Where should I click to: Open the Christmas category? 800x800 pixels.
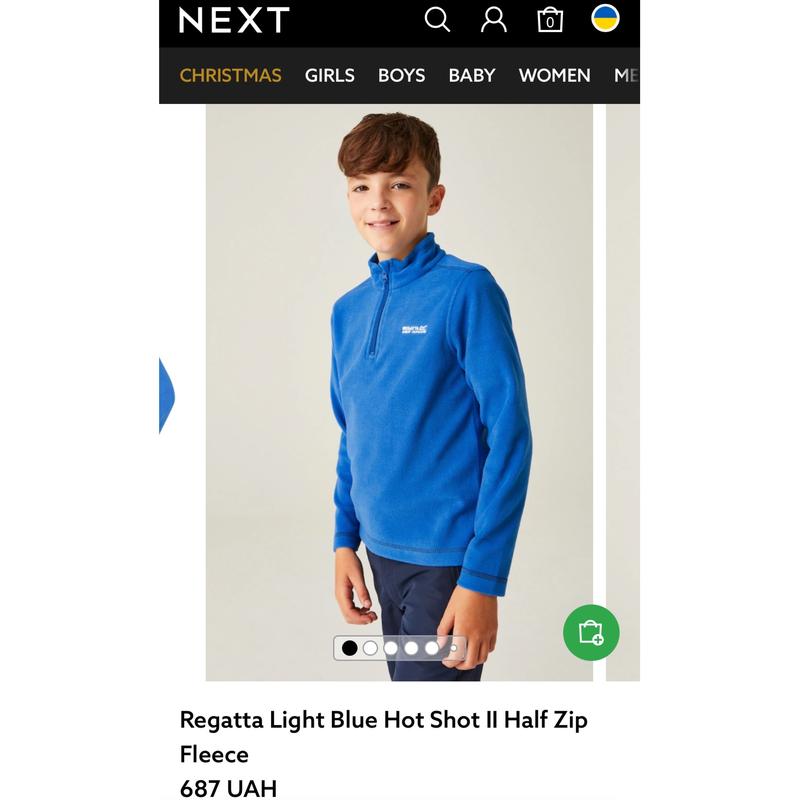[230, 75]
